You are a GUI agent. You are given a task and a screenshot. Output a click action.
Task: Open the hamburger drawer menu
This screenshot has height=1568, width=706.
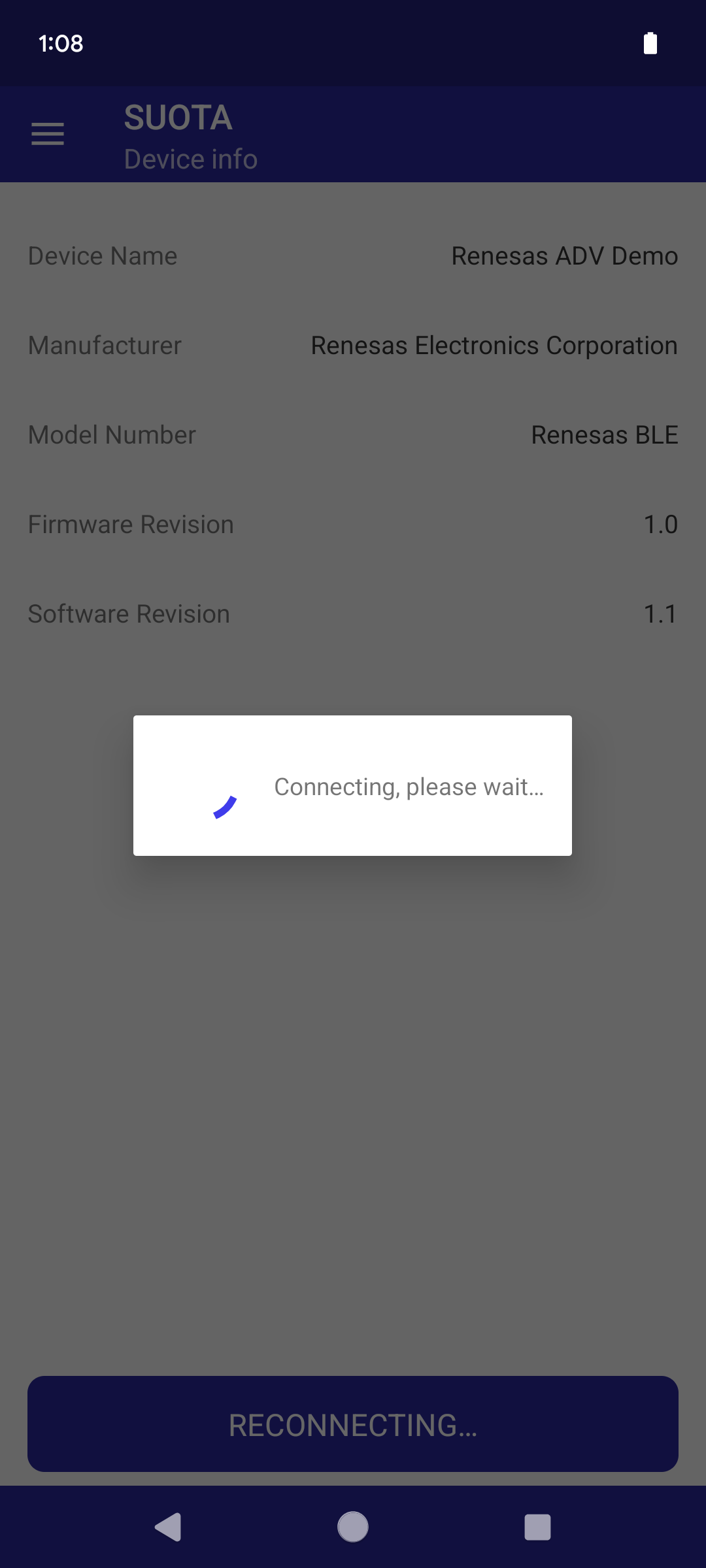pyautogui.click(x=48, y=134)
